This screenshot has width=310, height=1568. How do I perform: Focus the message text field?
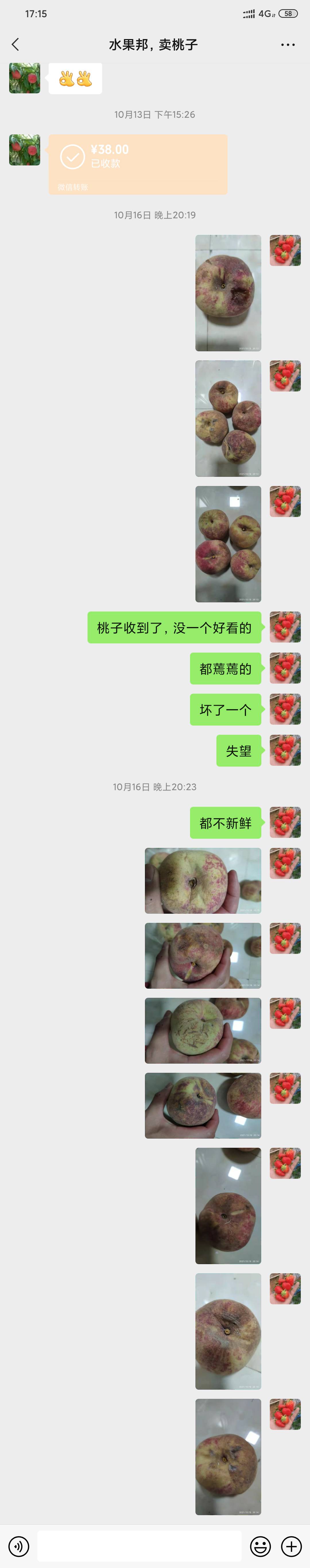point(139,1546)
